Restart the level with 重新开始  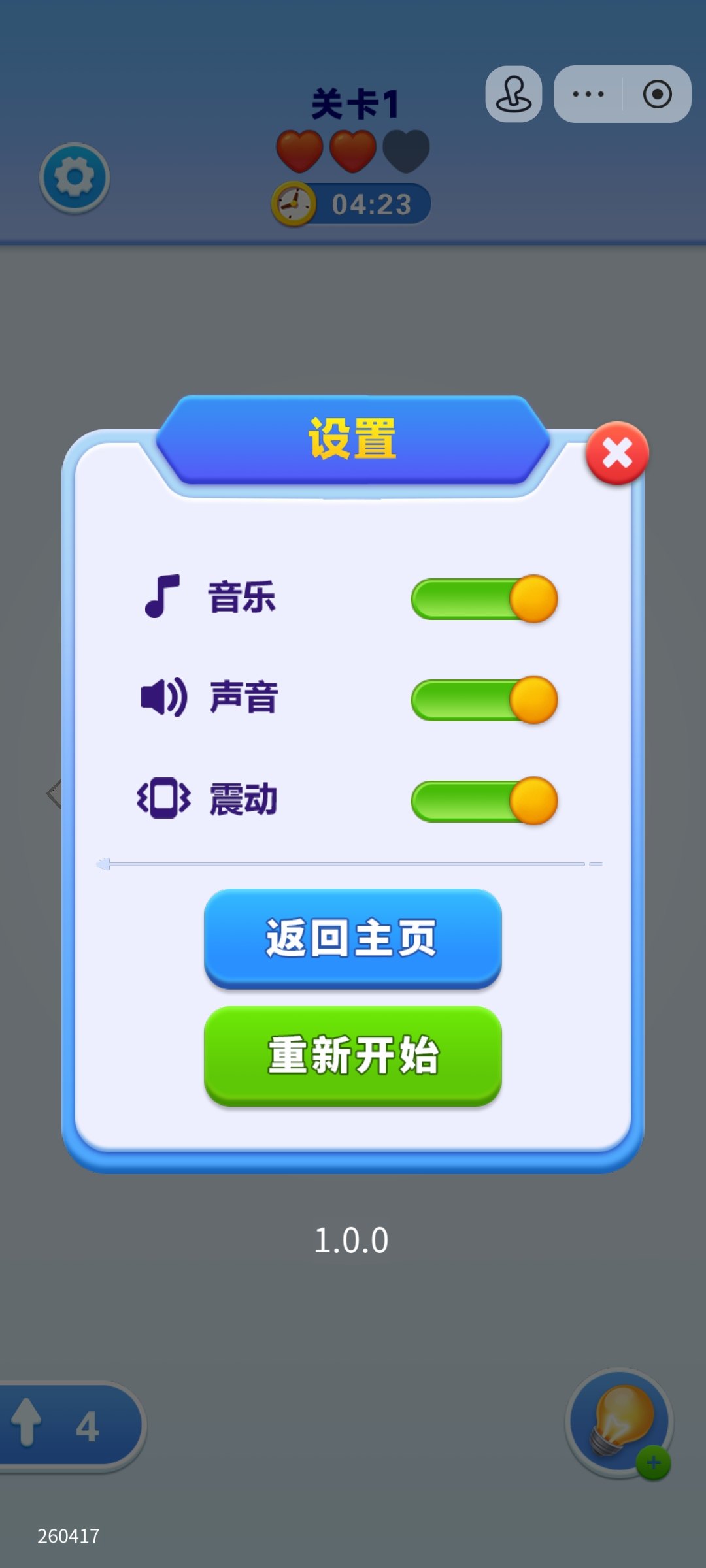353,1055
